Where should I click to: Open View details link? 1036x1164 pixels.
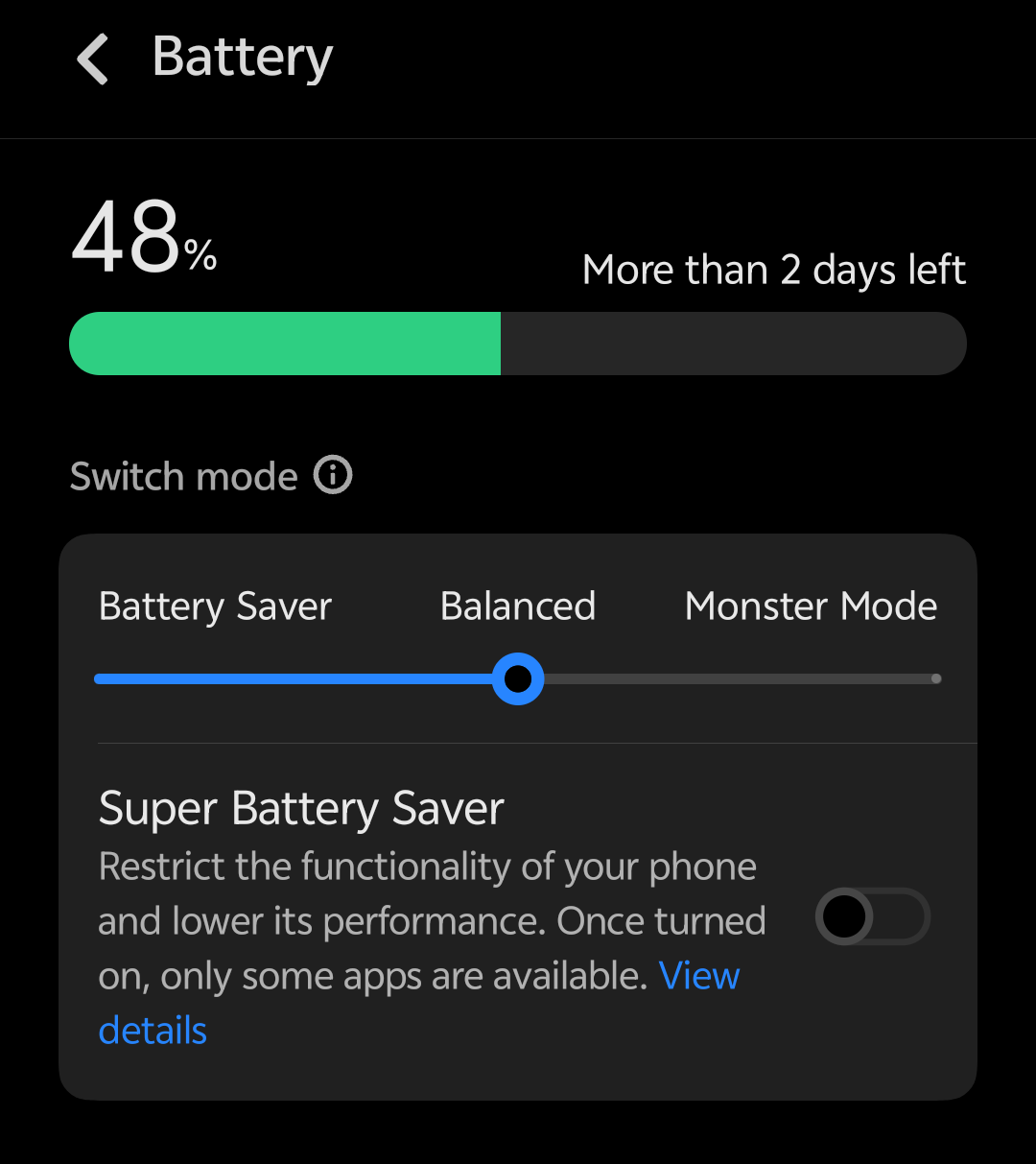[x=699, y=977]
